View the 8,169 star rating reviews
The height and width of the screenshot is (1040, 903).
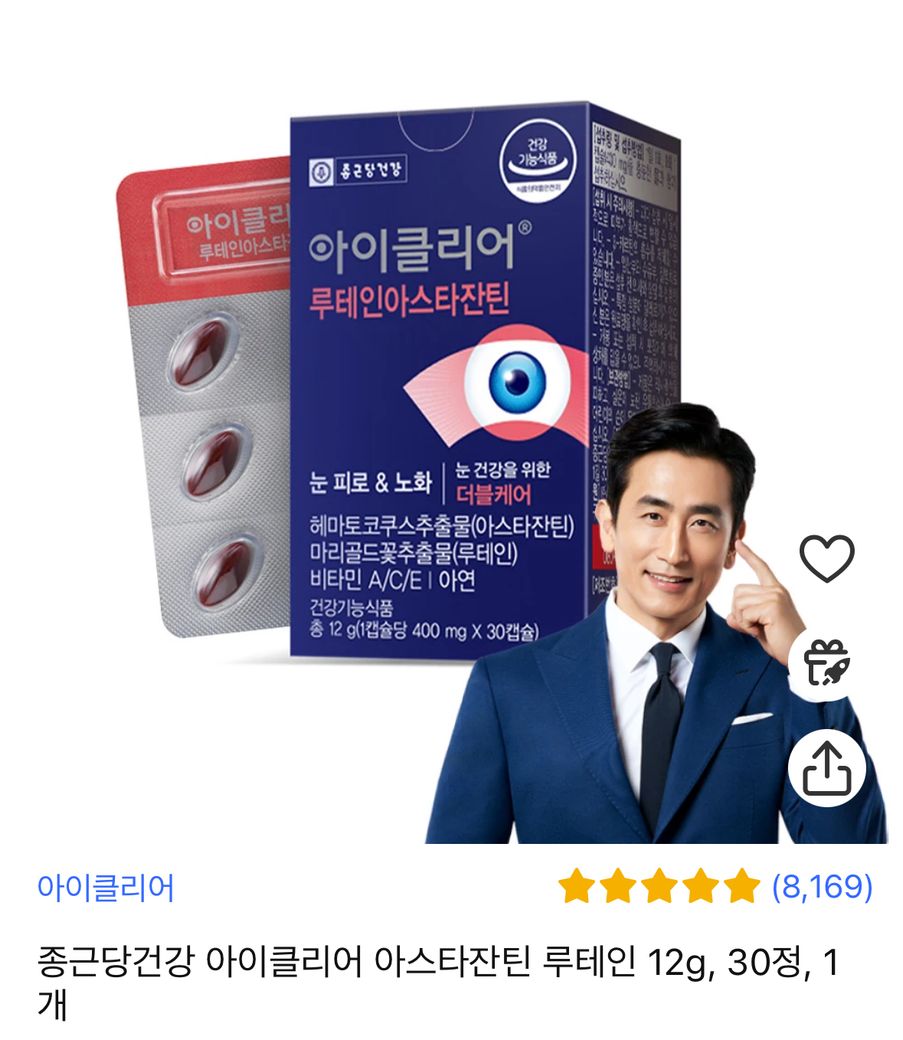715,886
